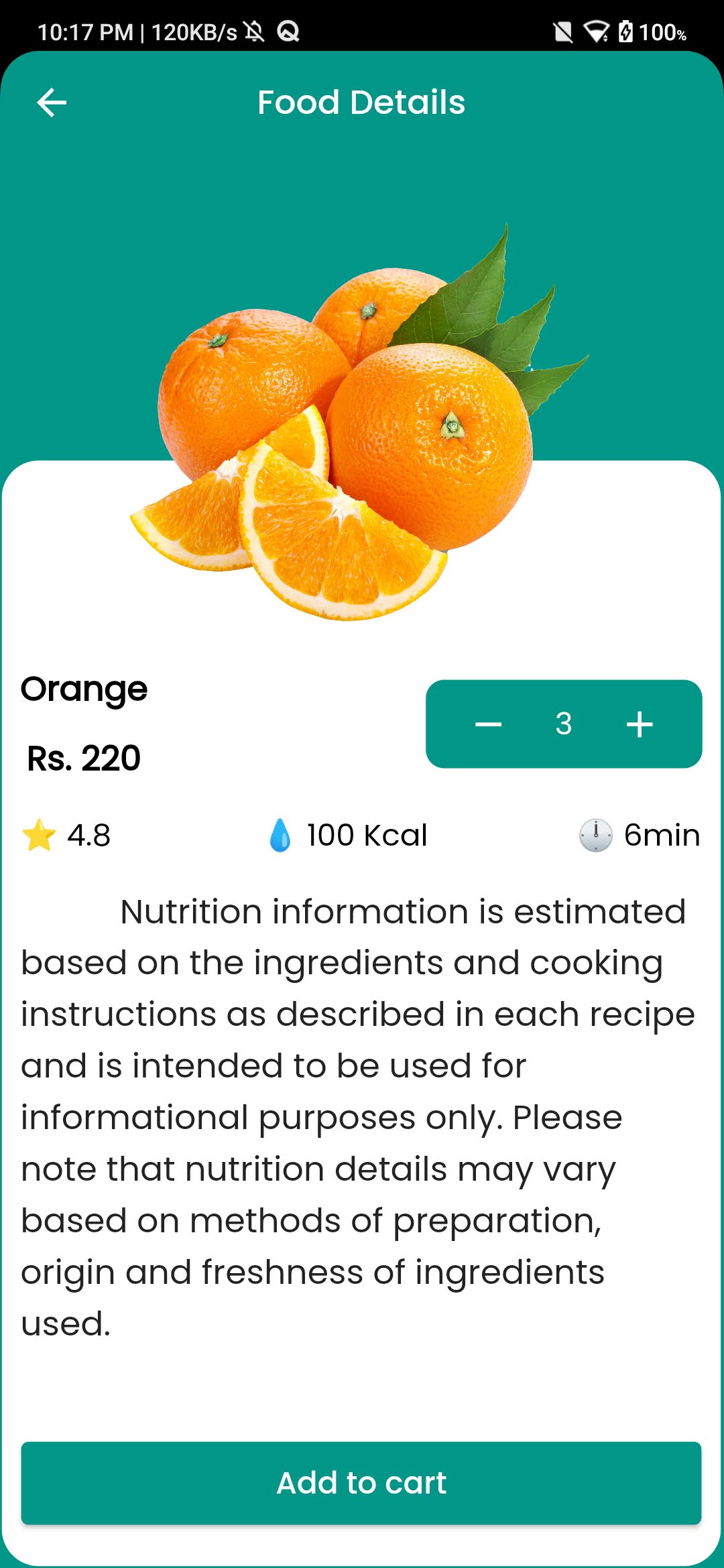Click the 6min preparation time text
Image resolution: width=724 pixels, height=1568 pixels.
point(660,834)
